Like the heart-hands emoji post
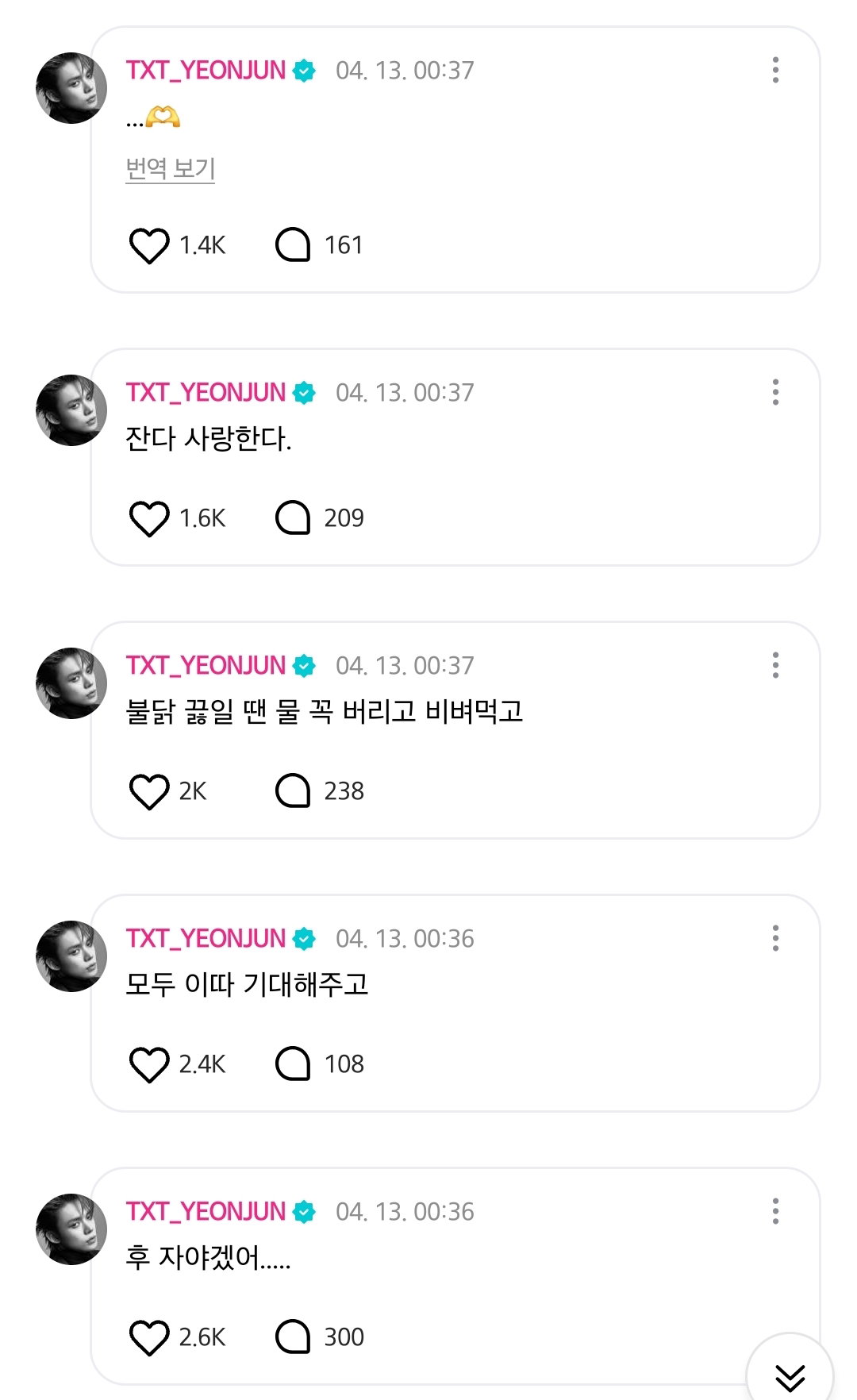857x1400 pixels. [x=149, y=245]
